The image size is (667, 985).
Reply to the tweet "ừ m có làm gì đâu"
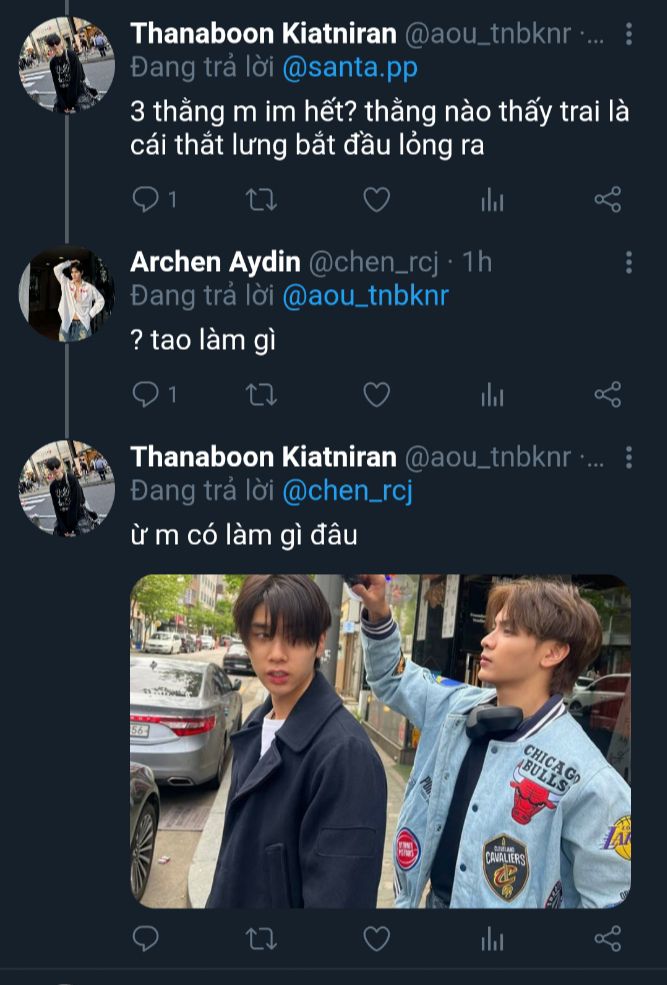pos(146,938)
